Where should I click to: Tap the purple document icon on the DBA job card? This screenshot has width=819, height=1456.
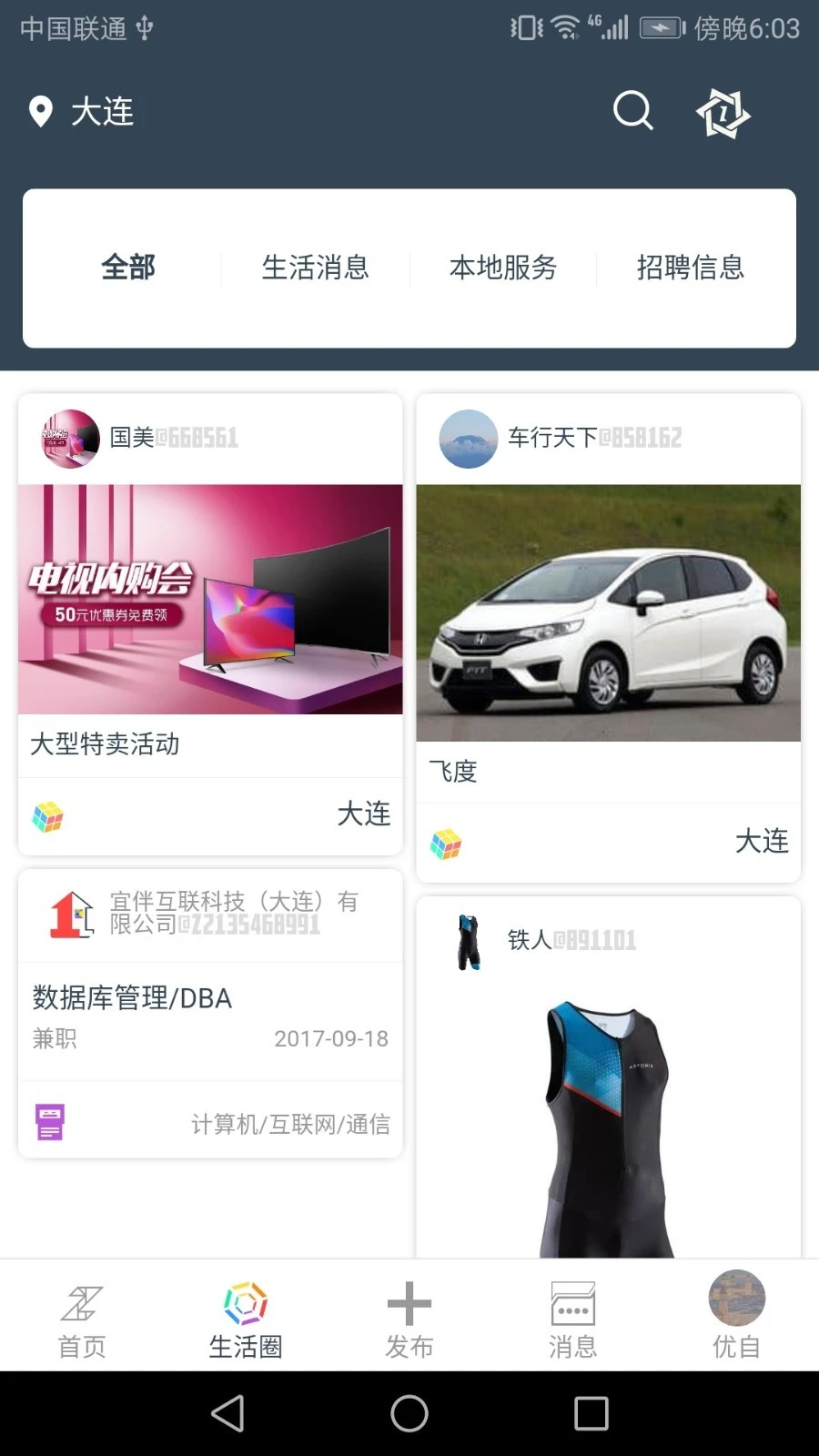(50, 1122)
